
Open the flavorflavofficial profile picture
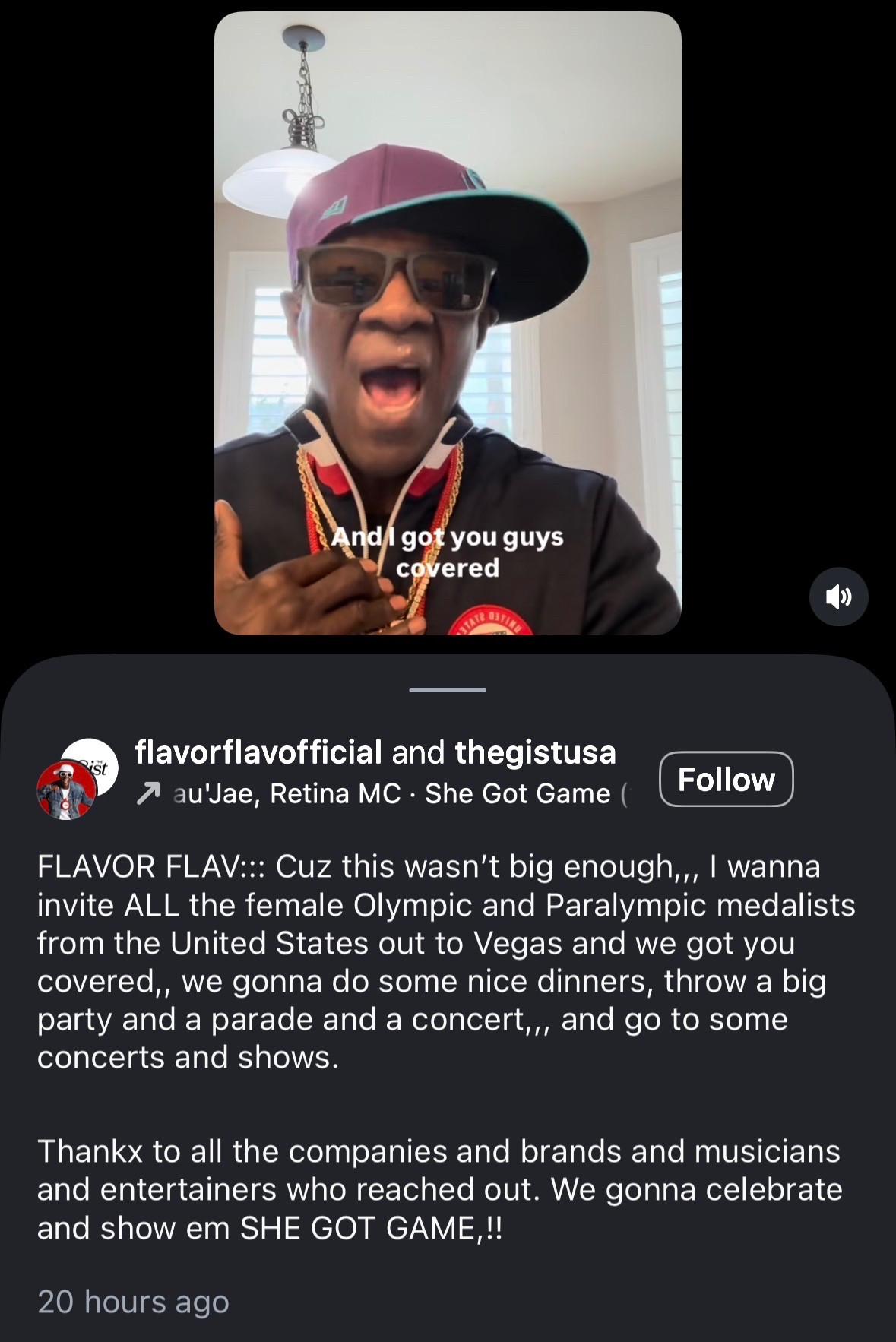point(67,790)
